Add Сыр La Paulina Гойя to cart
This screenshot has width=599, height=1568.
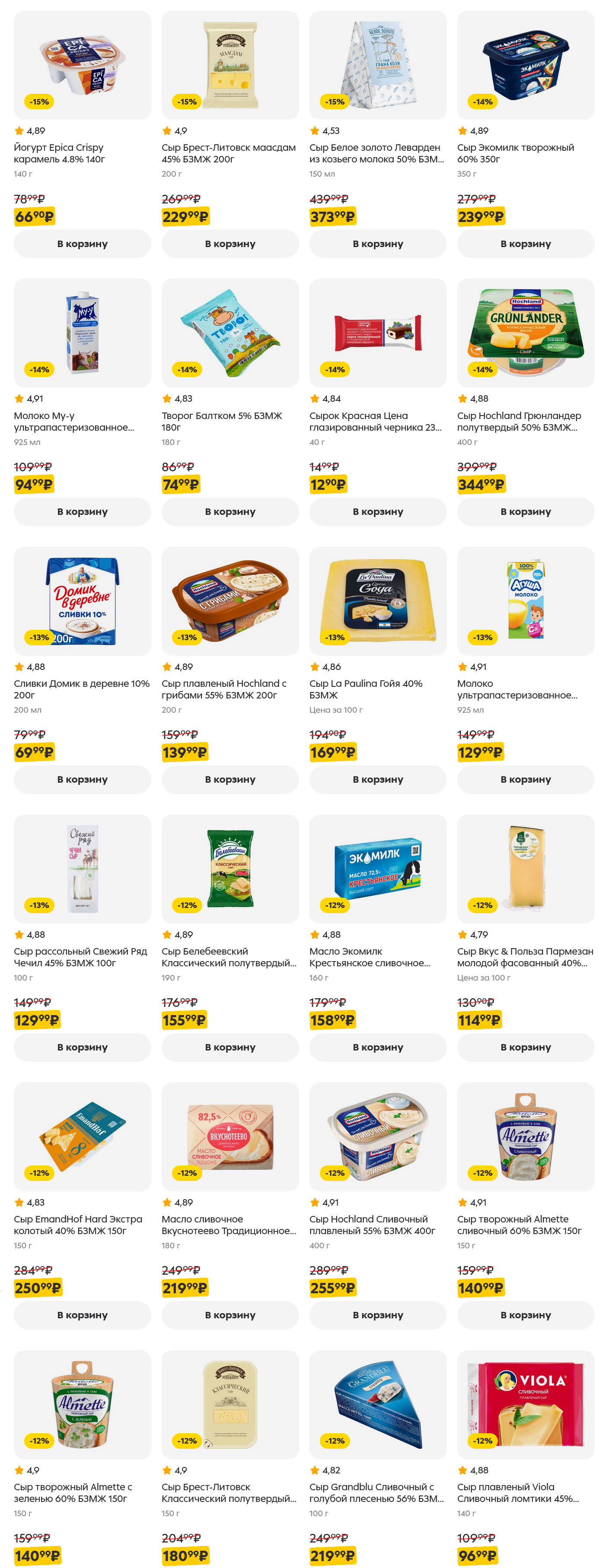tap(377, 779)
